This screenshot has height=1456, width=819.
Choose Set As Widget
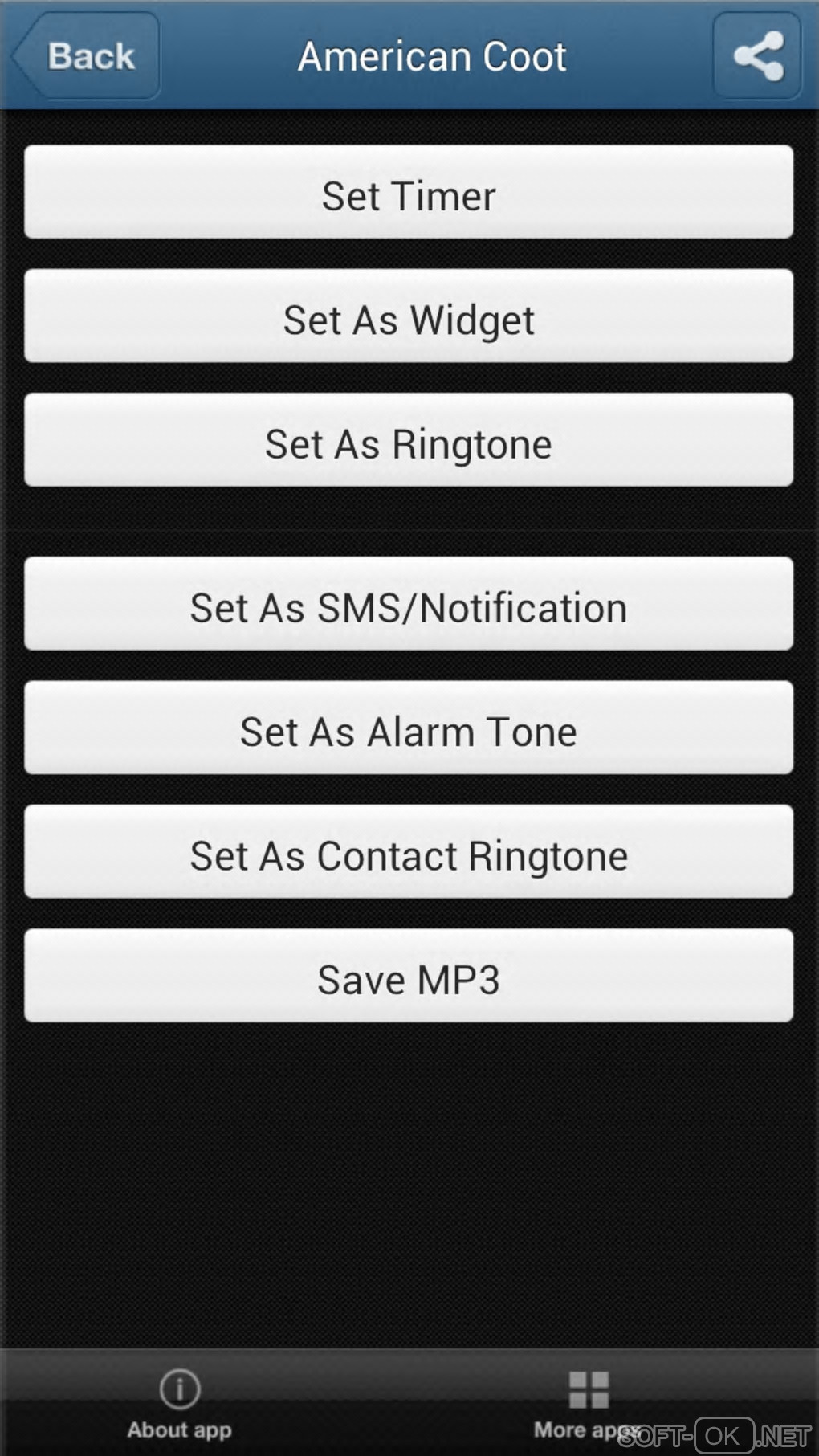click(409, 316)
